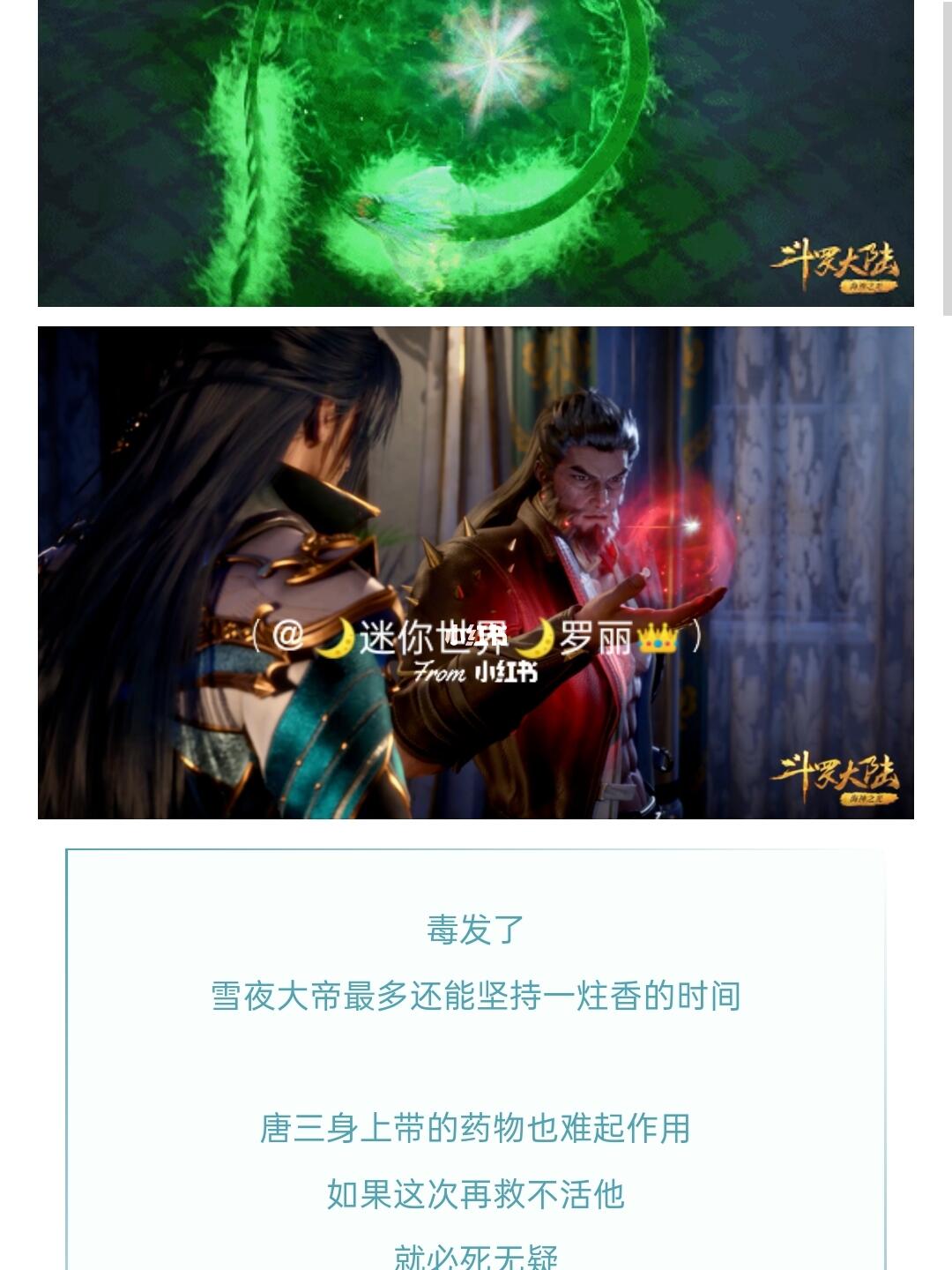View the image of the man holding a red orb

[x=476, y=571]
